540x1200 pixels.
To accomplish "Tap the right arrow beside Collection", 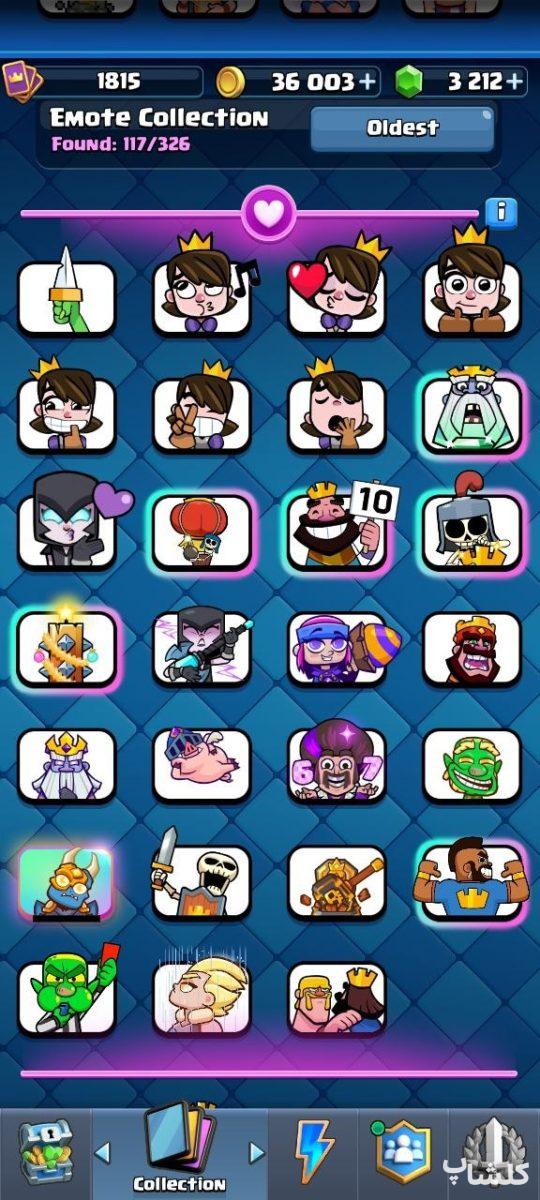I will click(x=257, y=1152).
